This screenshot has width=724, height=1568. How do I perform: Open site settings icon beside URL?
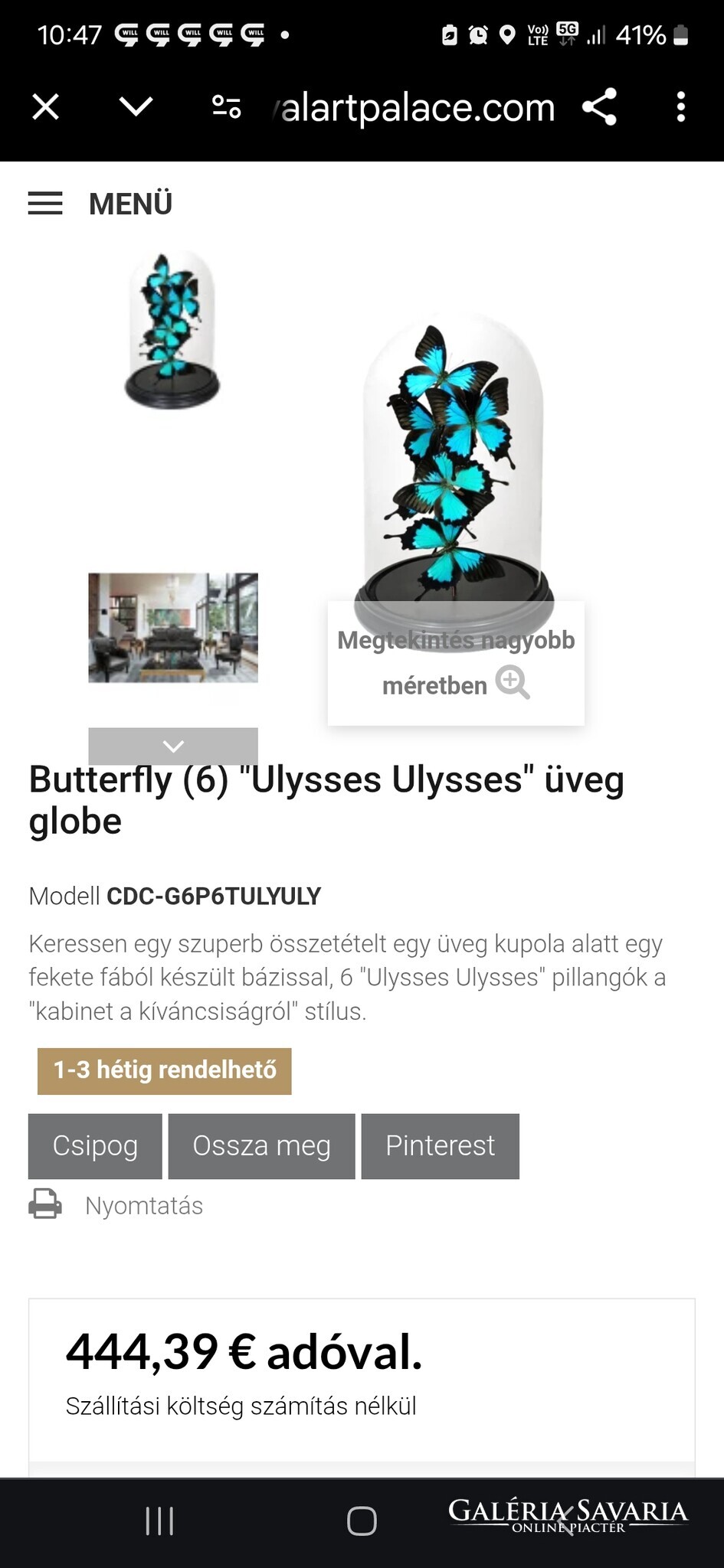coord(227,107)
